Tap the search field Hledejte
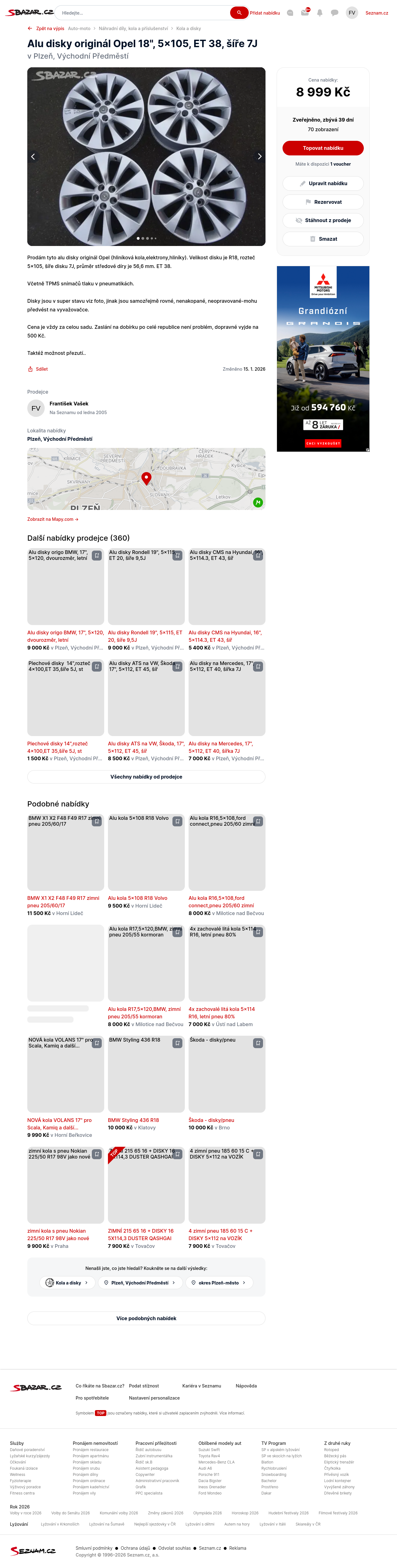Screen dimensions: 397x1568 pyautogui.click(x=143, y=13)
